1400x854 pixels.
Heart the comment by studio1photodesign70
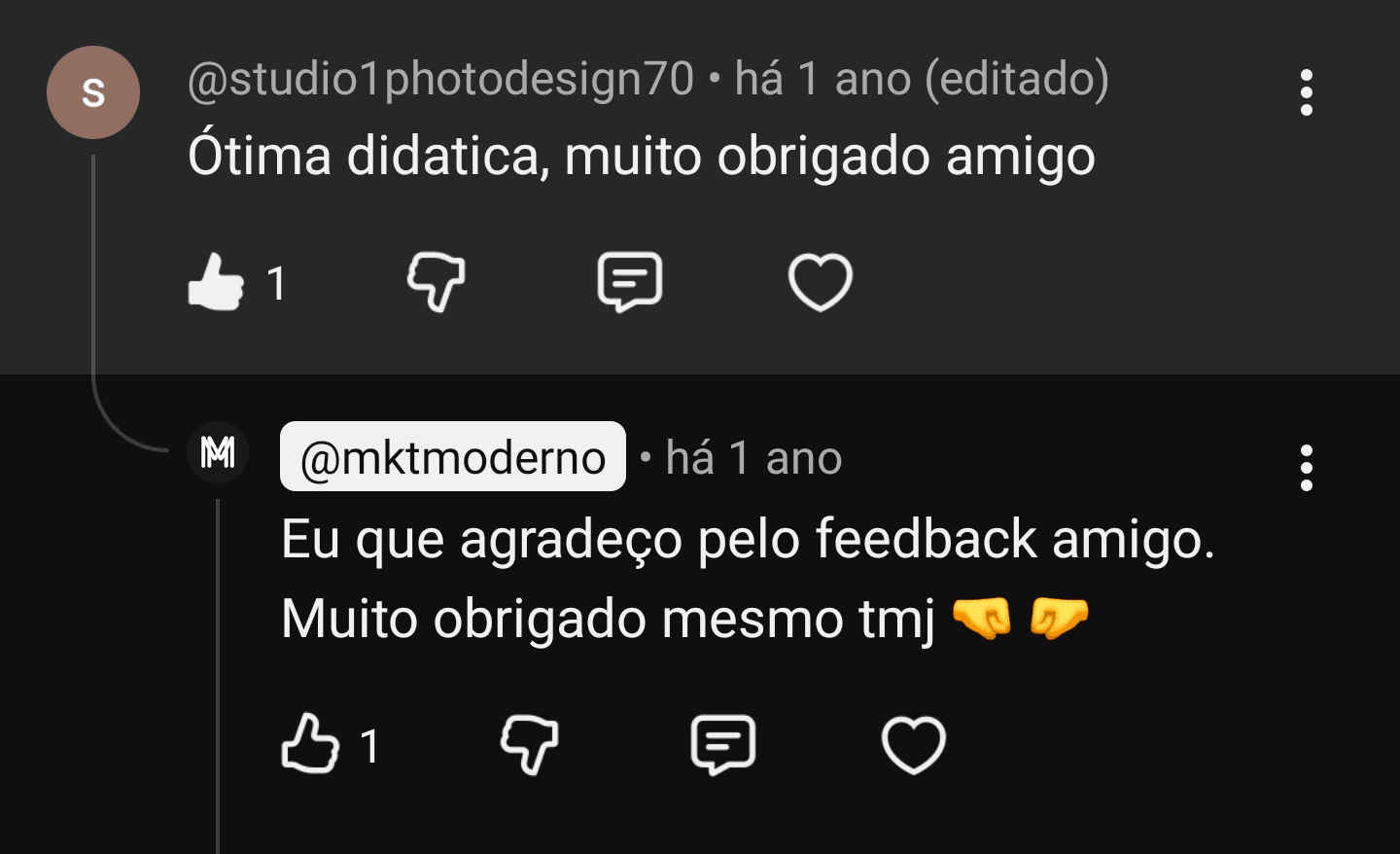820,282
